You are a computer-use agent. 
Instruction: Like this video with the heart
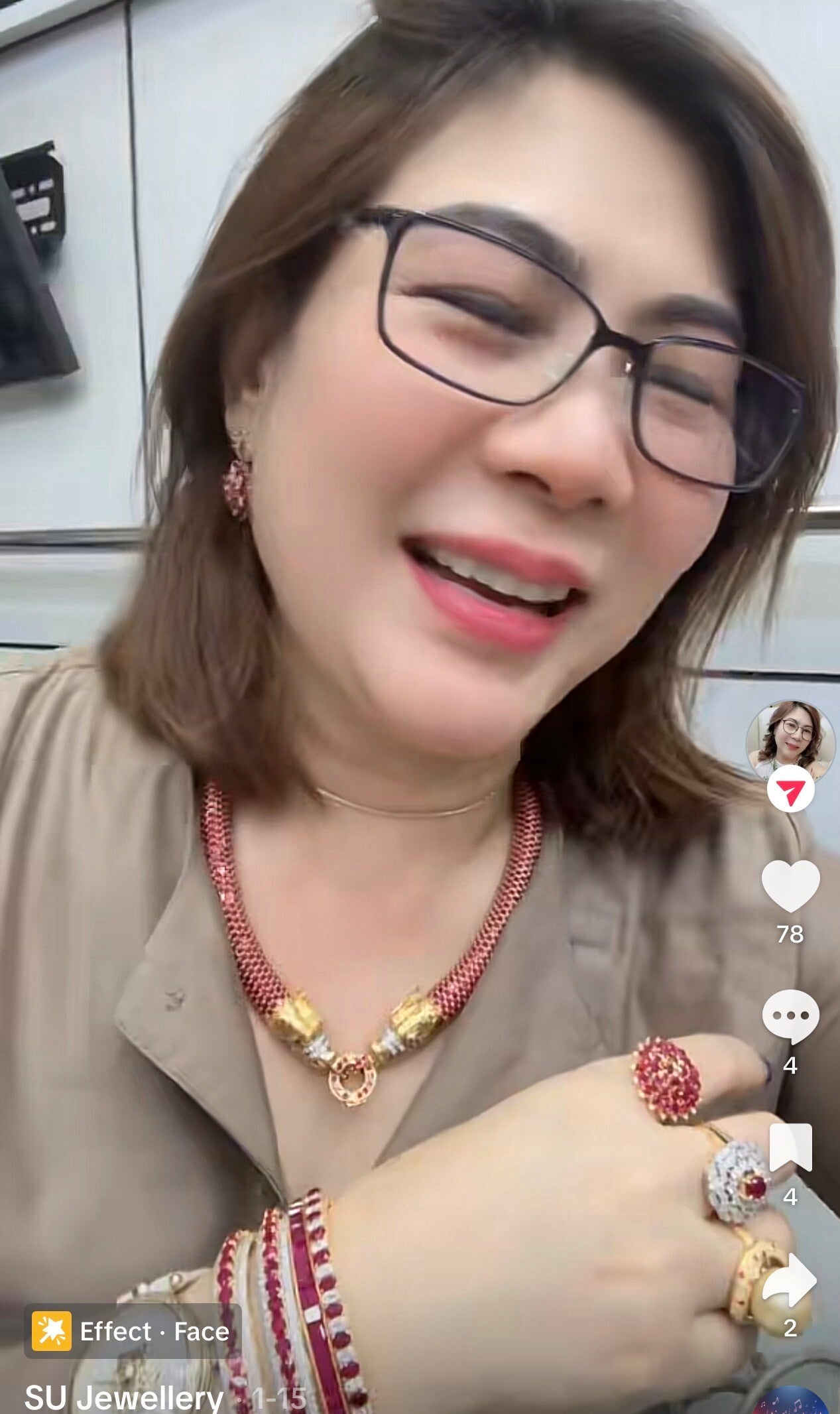click(790, 886)
